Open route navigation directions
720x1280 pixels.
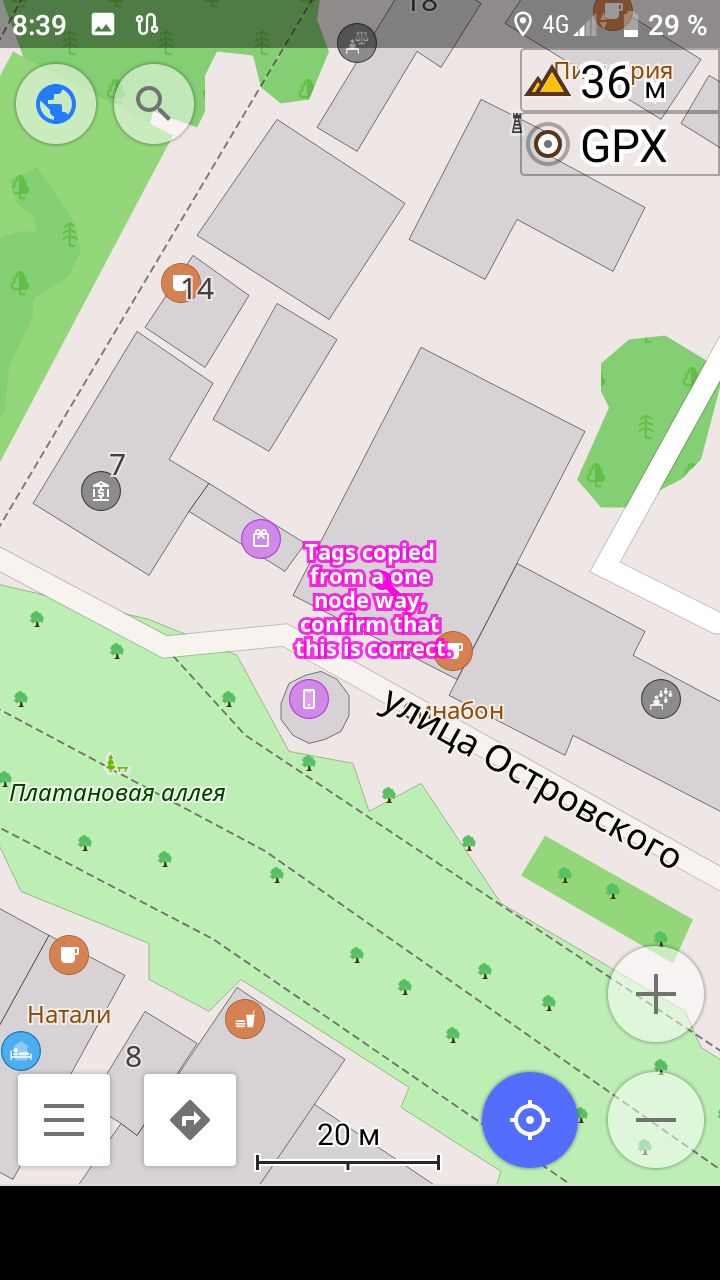(x=190, y=1120)
